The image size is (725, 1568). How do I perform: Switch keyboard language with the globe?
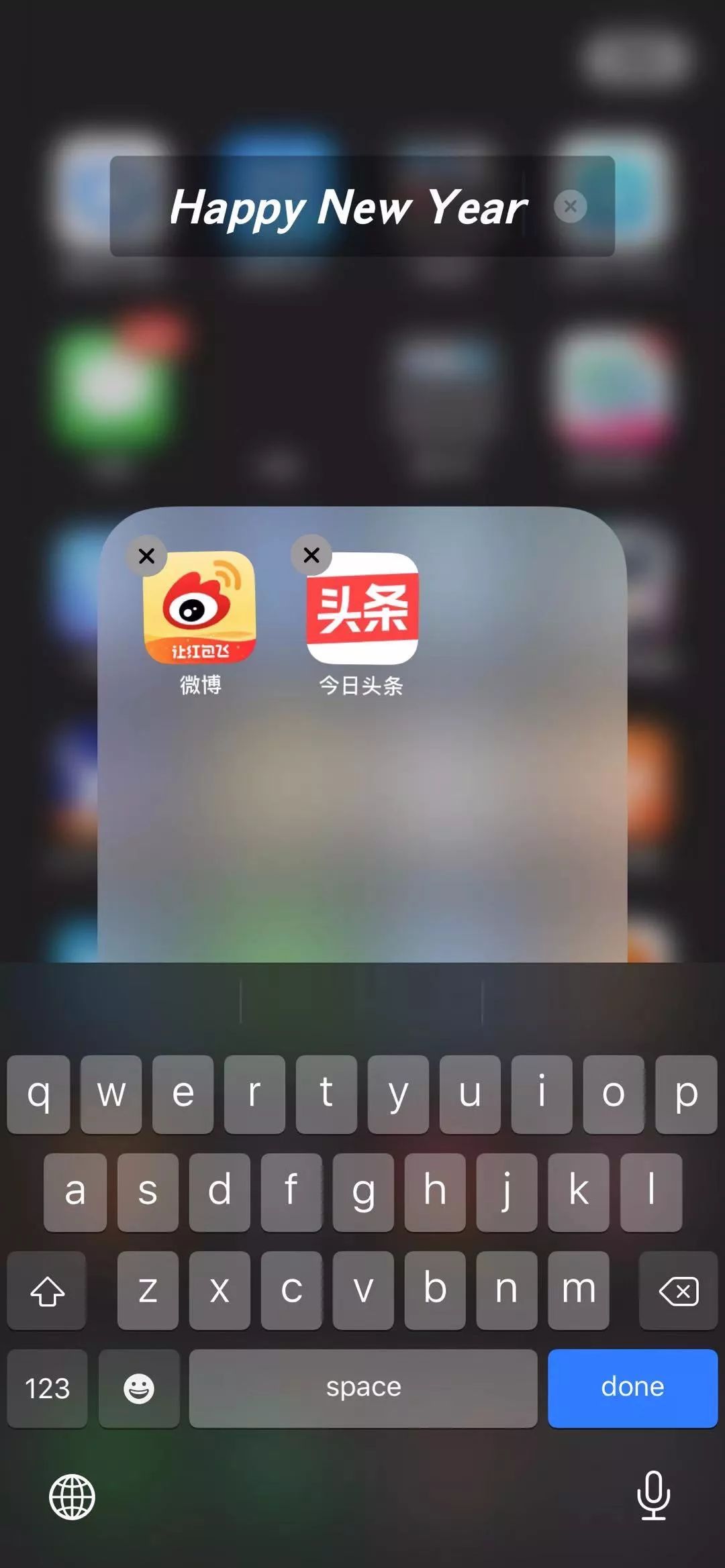pyautogui.click(x=72, y=1496)
